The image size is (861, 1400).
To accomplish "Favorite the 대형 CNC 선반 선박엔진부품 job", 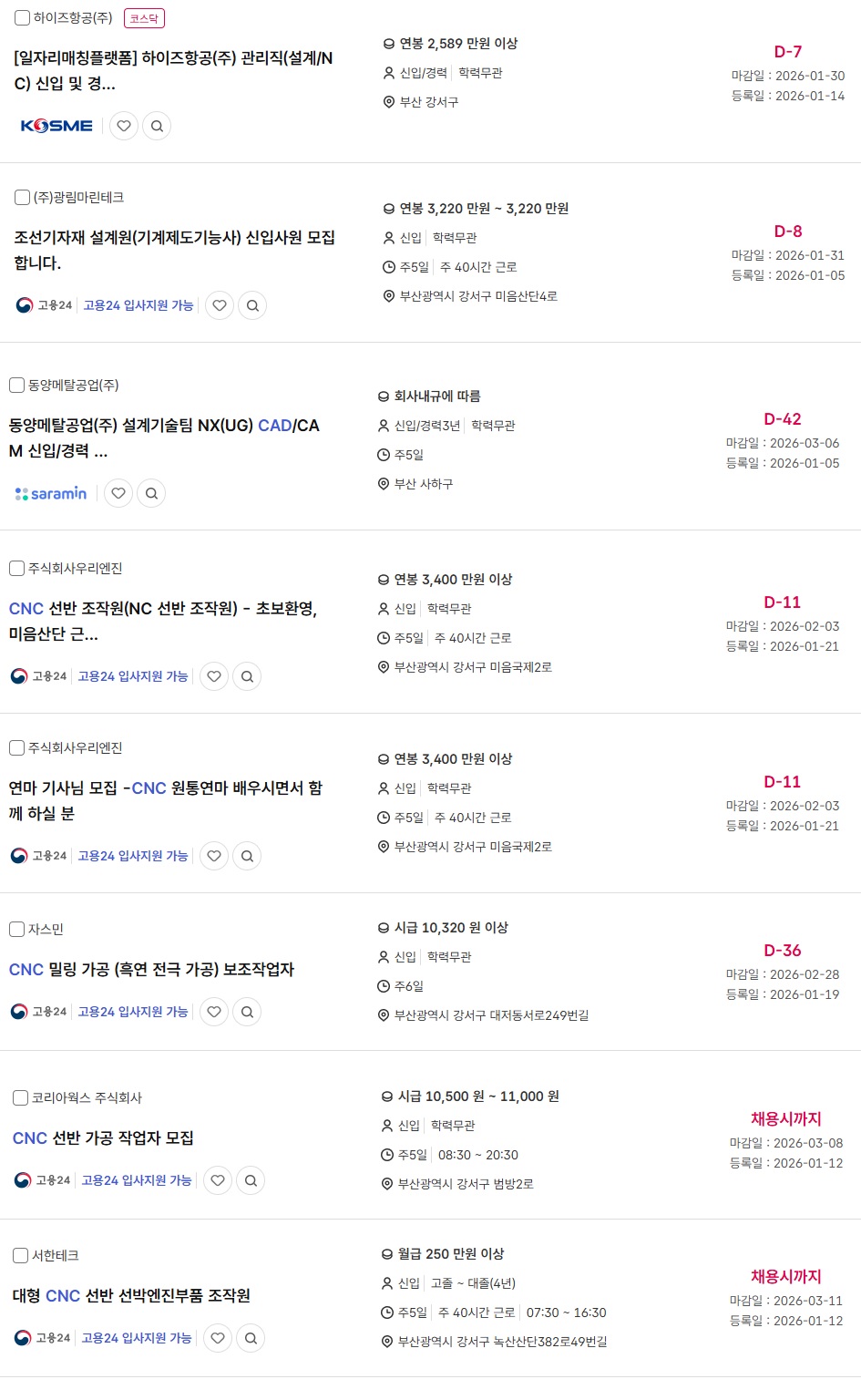I will coord(218,1338).
